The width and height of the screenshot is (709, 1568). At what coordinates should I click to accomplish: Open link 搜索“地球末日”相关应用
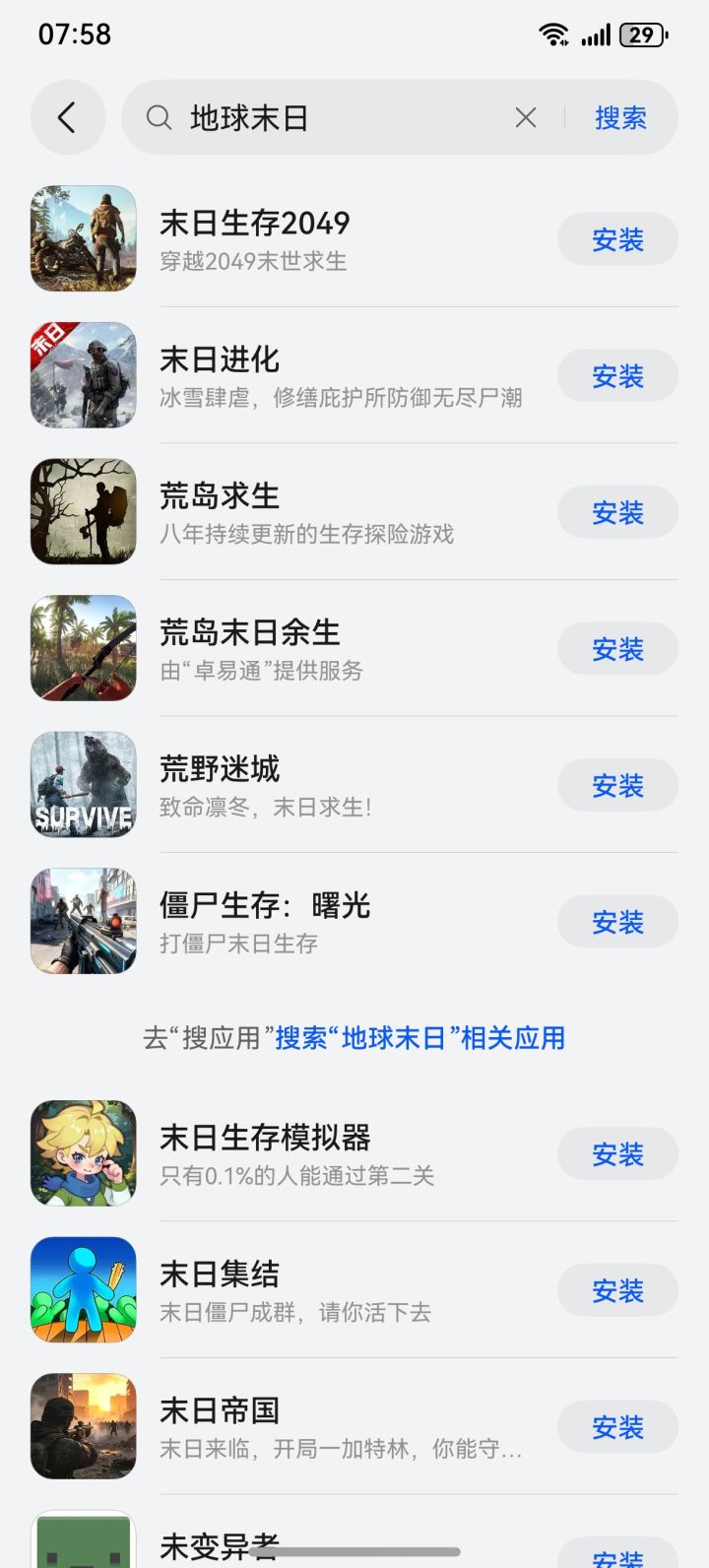(x=419, y=1038)
